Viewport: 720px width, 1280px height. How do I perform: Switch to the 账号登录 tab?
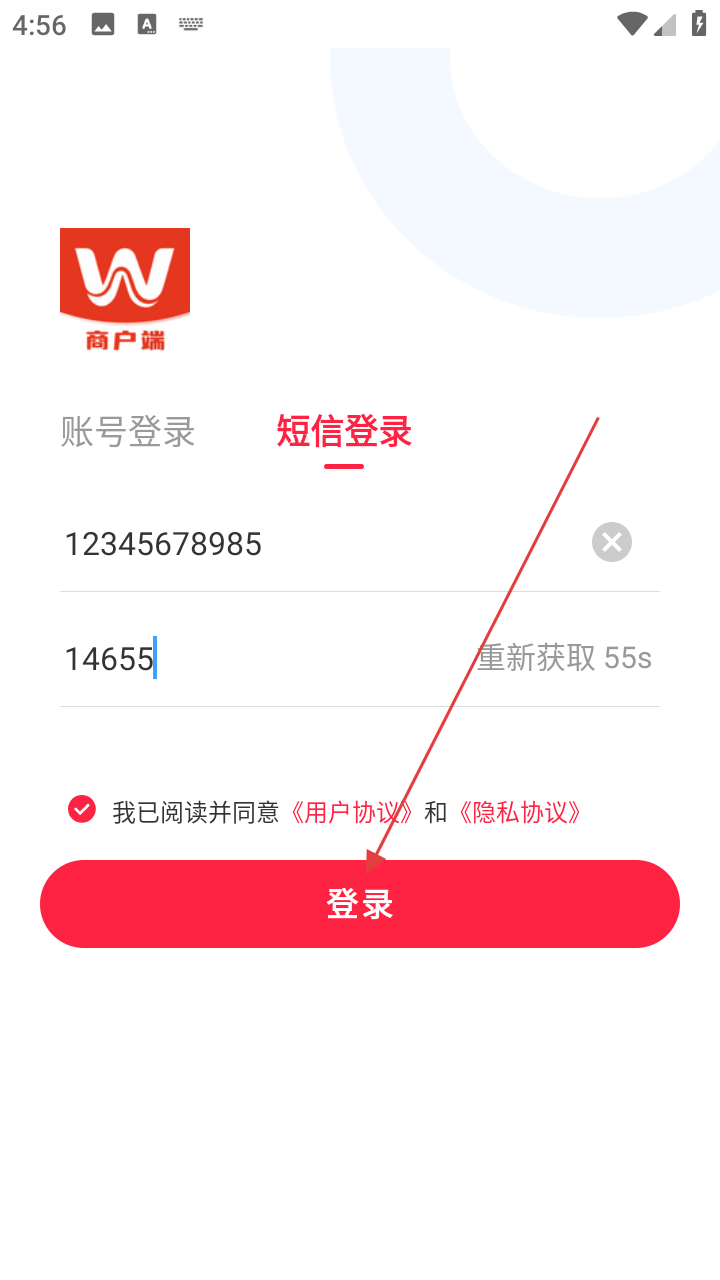pyautogui.click(x=128, y=432)
